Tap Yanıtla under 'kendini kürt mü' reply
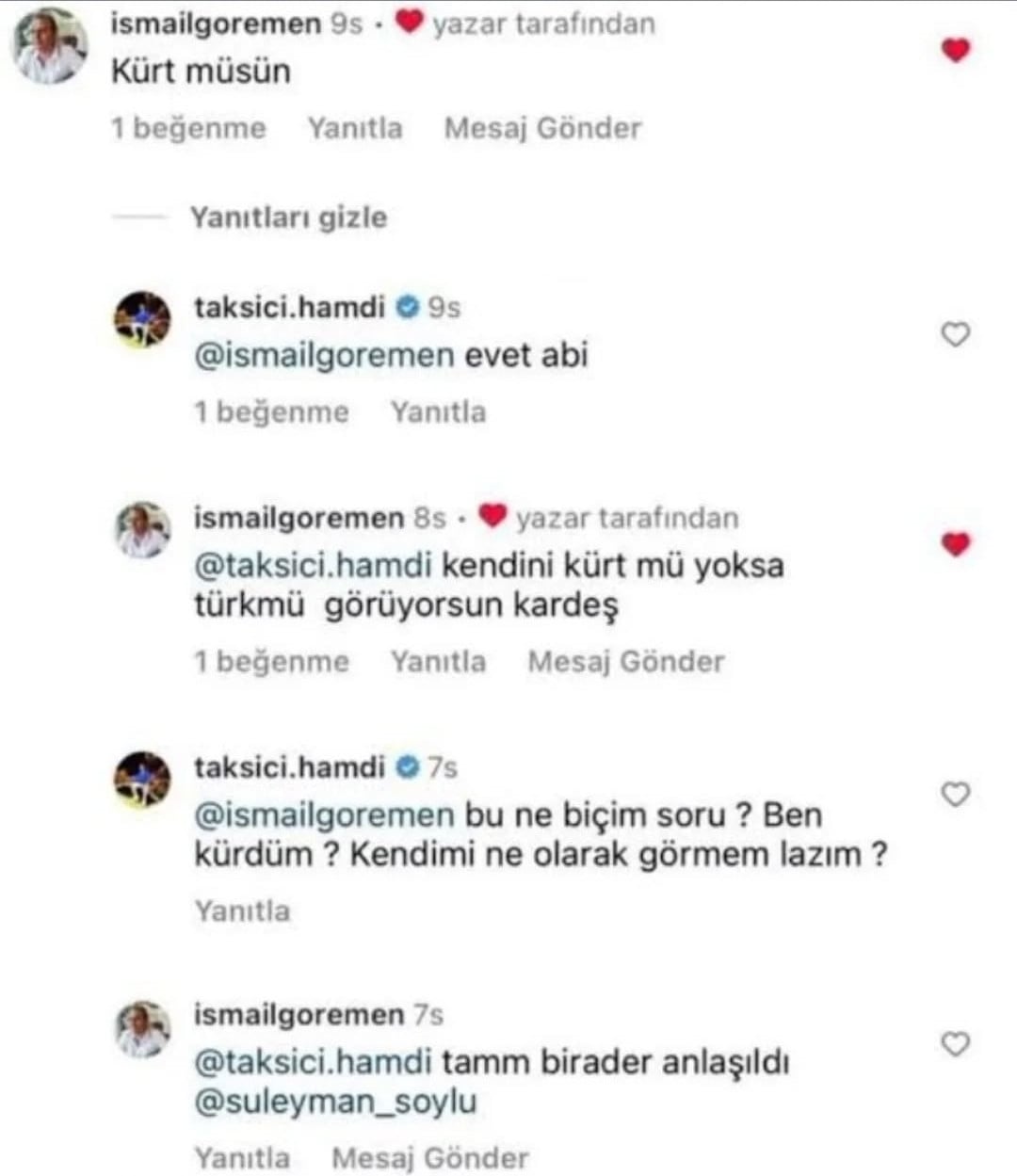Image resolution: width=1017 pixels, height=1176 pixels. point(438,661)
